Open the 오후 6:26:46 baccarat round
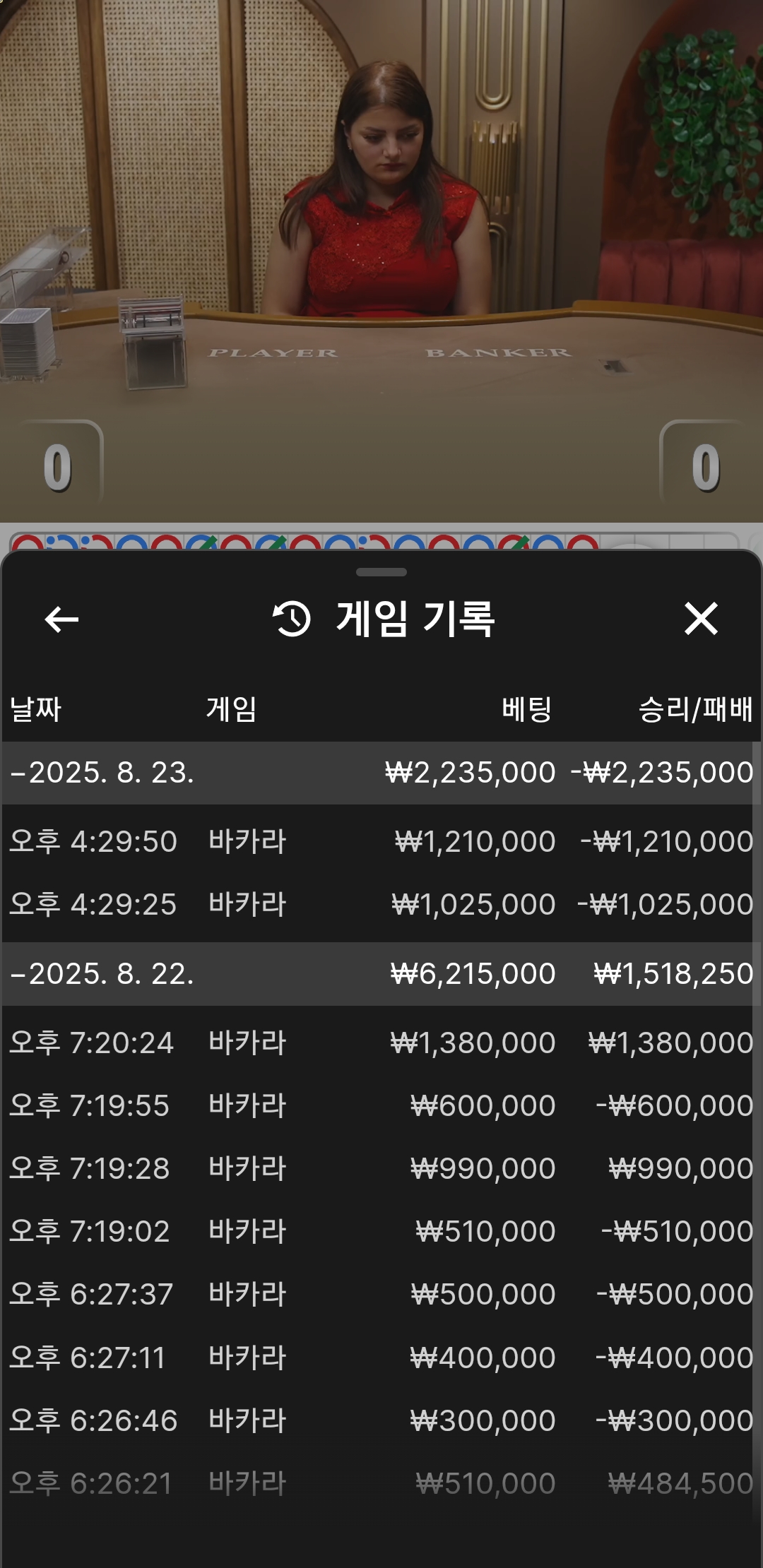Viewport: 763px width, 1568px height. 381,1420
